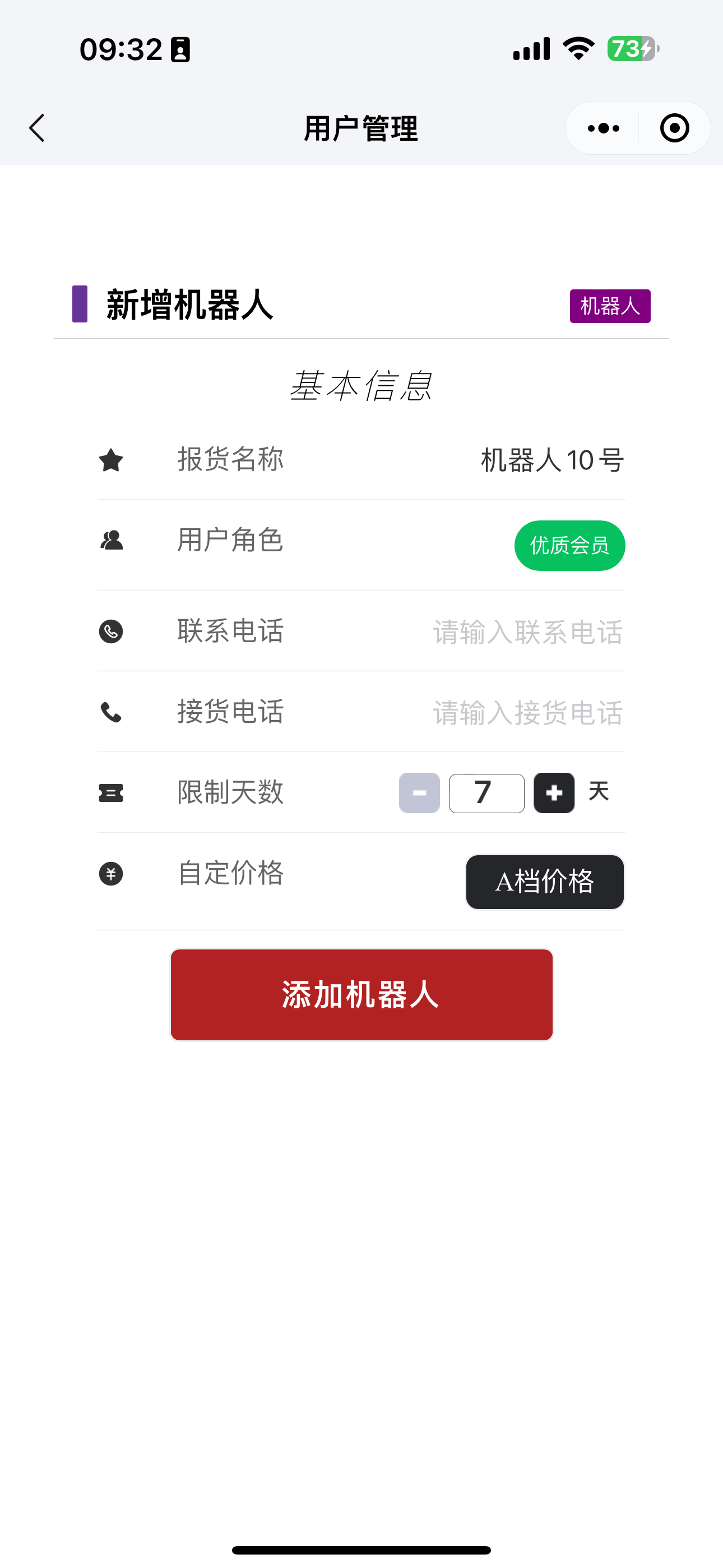The height and width of the screenshot is (1568, 723).
Task: Open the mini program more options menu
Action: pyautogui.click(x=603, y=128)
